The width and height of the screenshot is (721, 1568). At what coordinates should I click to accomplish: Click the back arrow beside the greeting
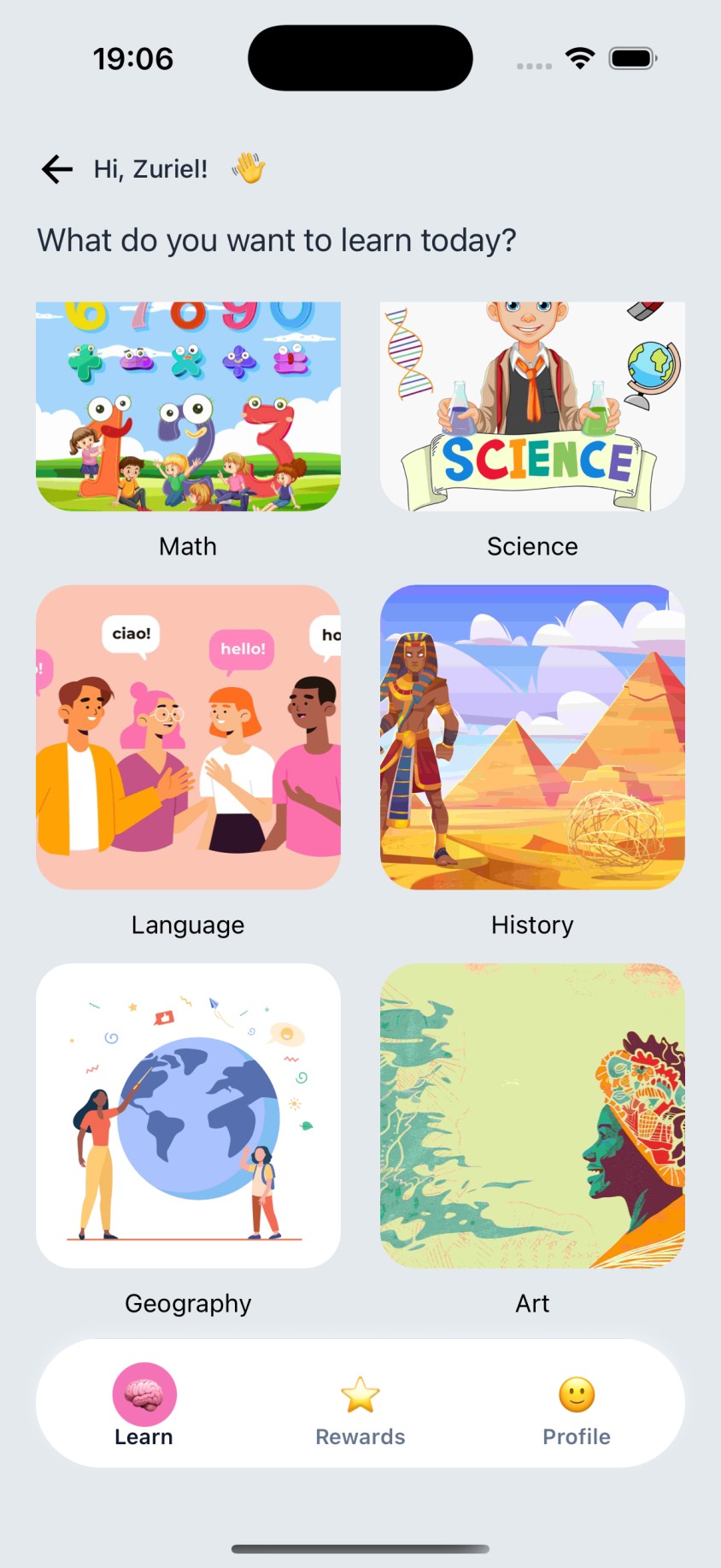coord(56,169)
